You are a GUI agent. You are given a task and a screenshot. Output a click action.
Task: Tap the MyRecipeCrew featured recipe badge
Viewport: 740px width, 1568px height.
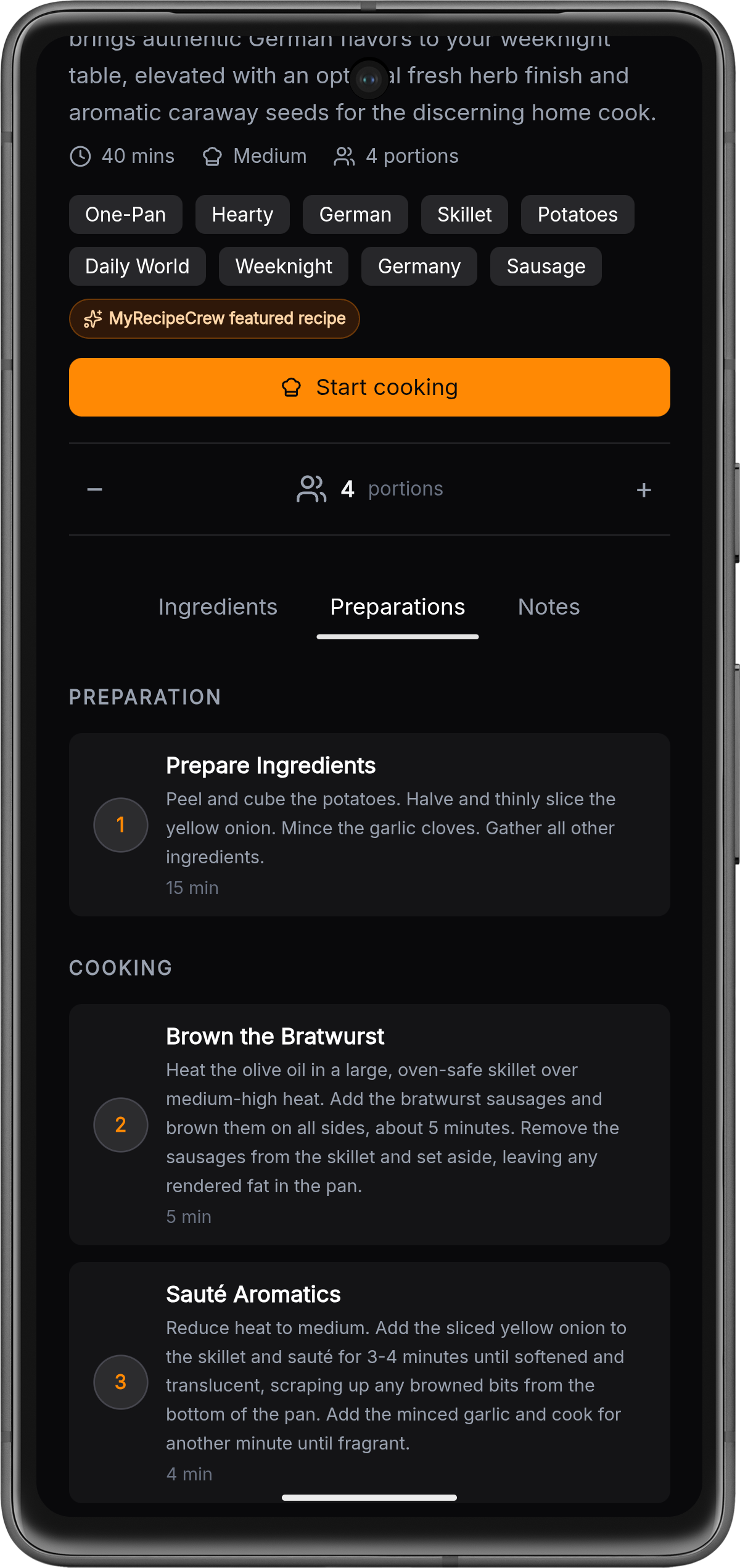click(215, 318)
